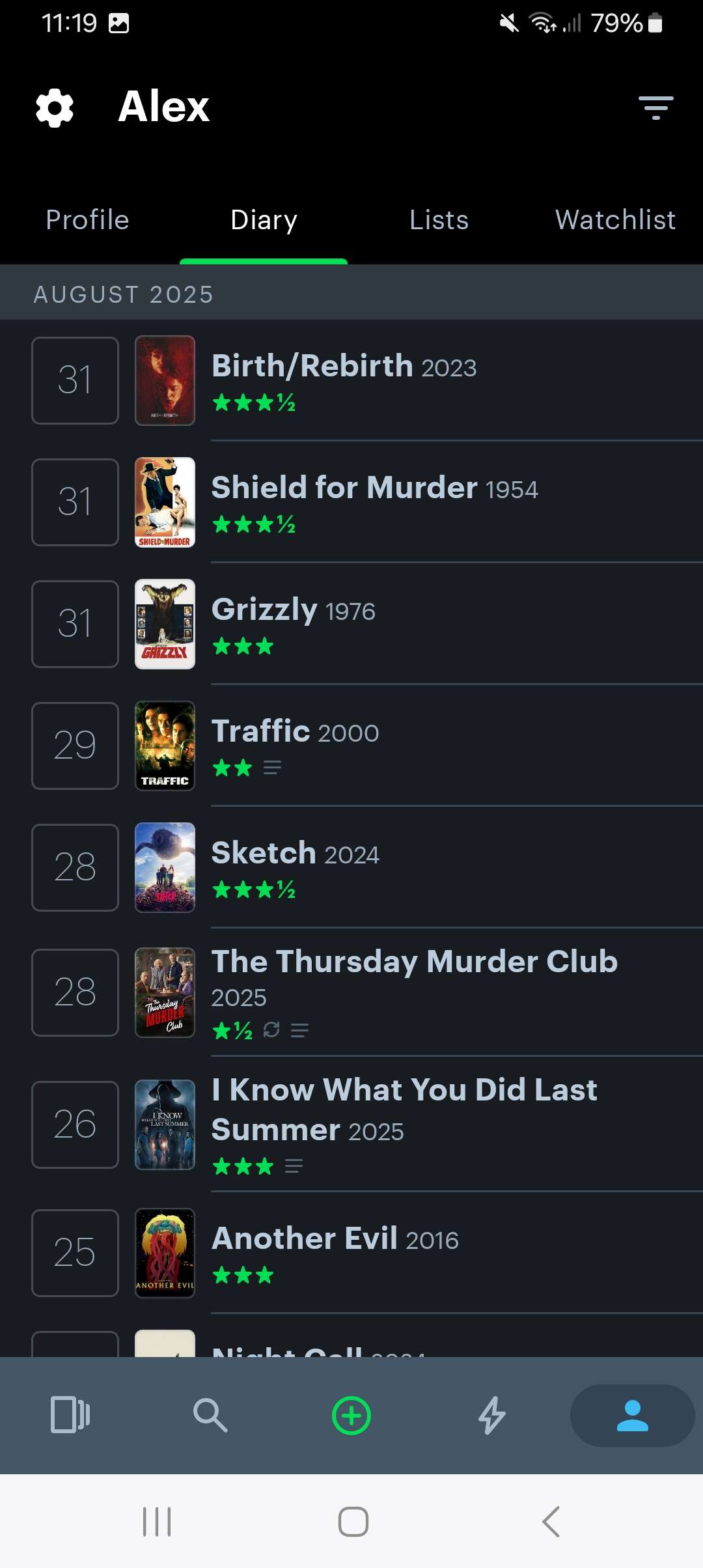
Task: Open the search tab in bottom bar
Action: (210, 1415)
